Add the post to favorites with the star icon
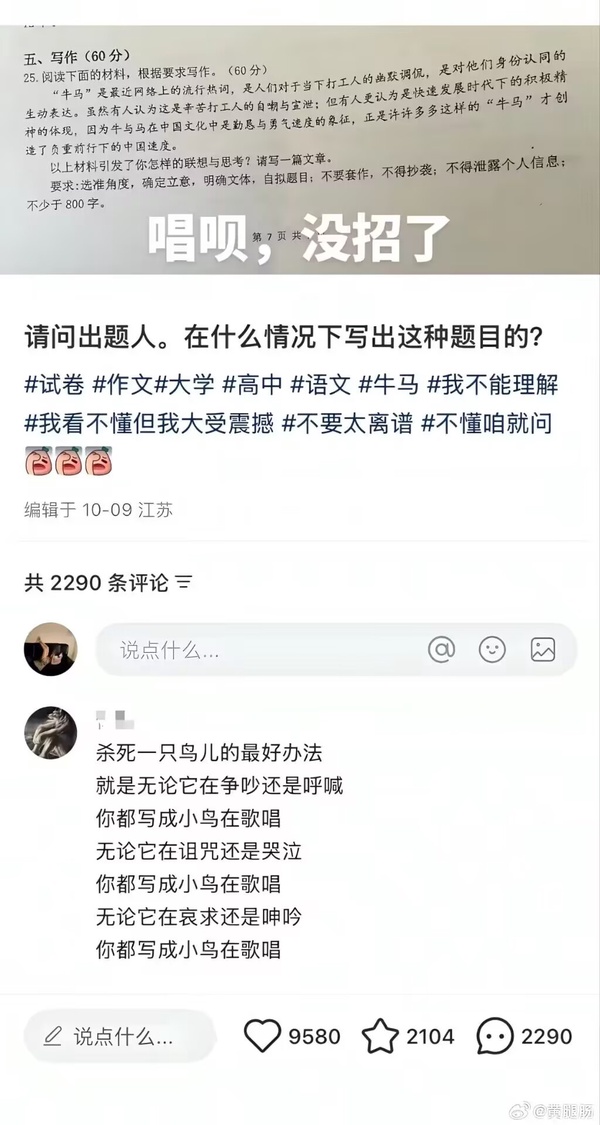 380,1036
